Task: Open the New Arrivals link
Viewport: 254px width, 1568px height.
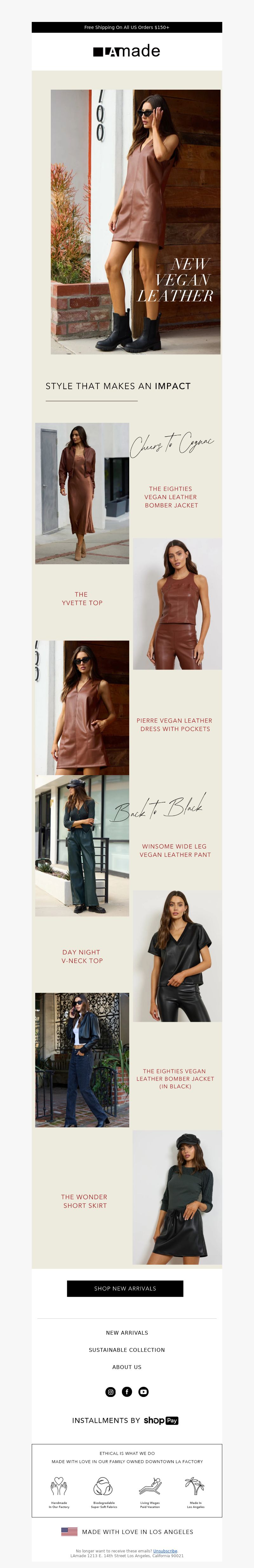Action: (126, 1332)
